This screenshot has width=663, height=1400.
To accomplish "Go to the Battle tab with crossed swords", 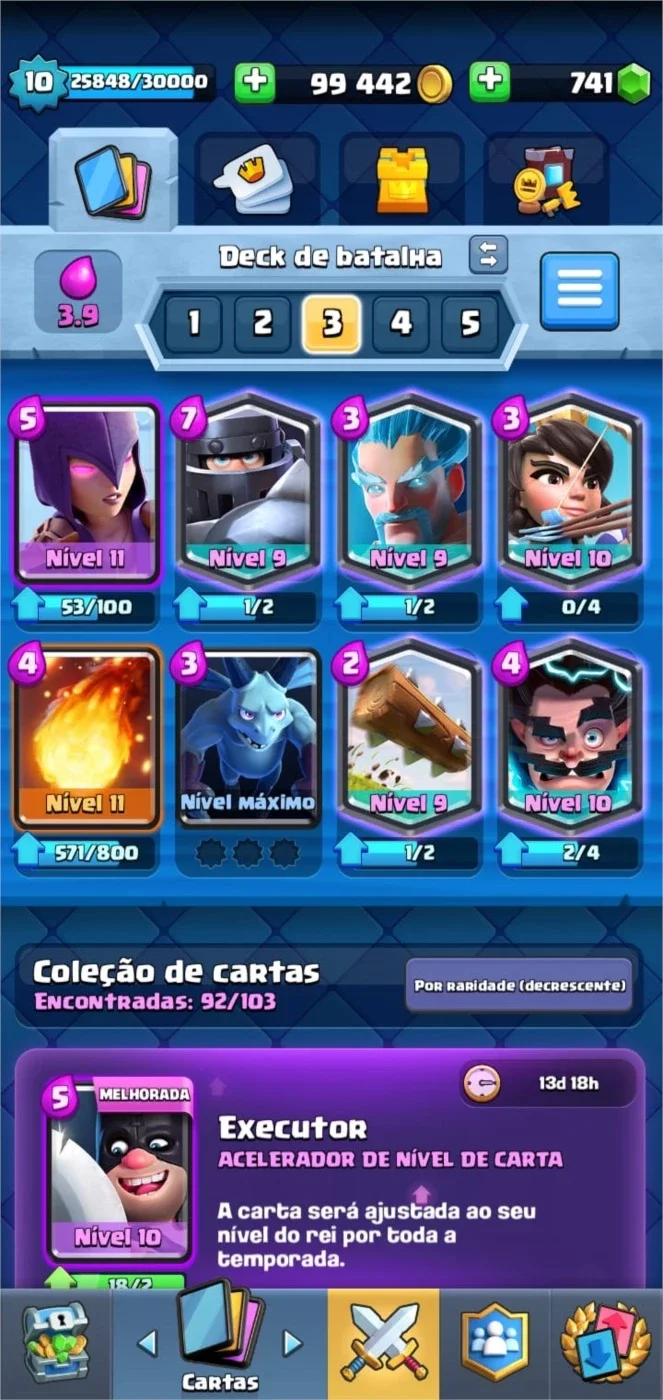I will tap(383, 1342).
